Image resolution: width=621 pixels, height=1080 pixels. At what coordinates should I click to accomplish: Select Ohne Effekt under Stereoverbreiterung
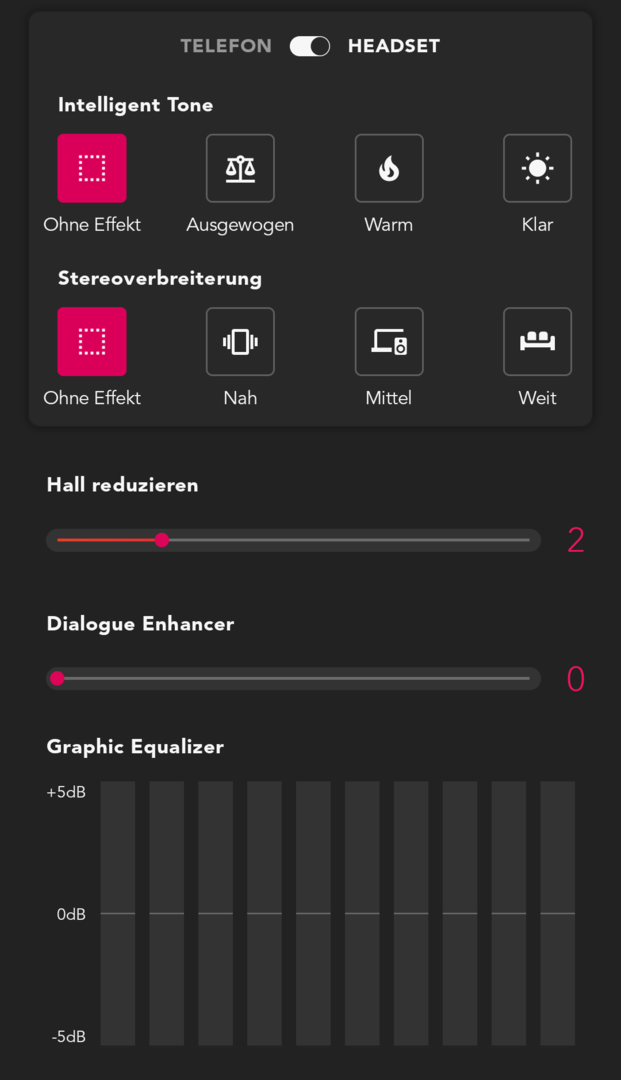coord(92,341)
